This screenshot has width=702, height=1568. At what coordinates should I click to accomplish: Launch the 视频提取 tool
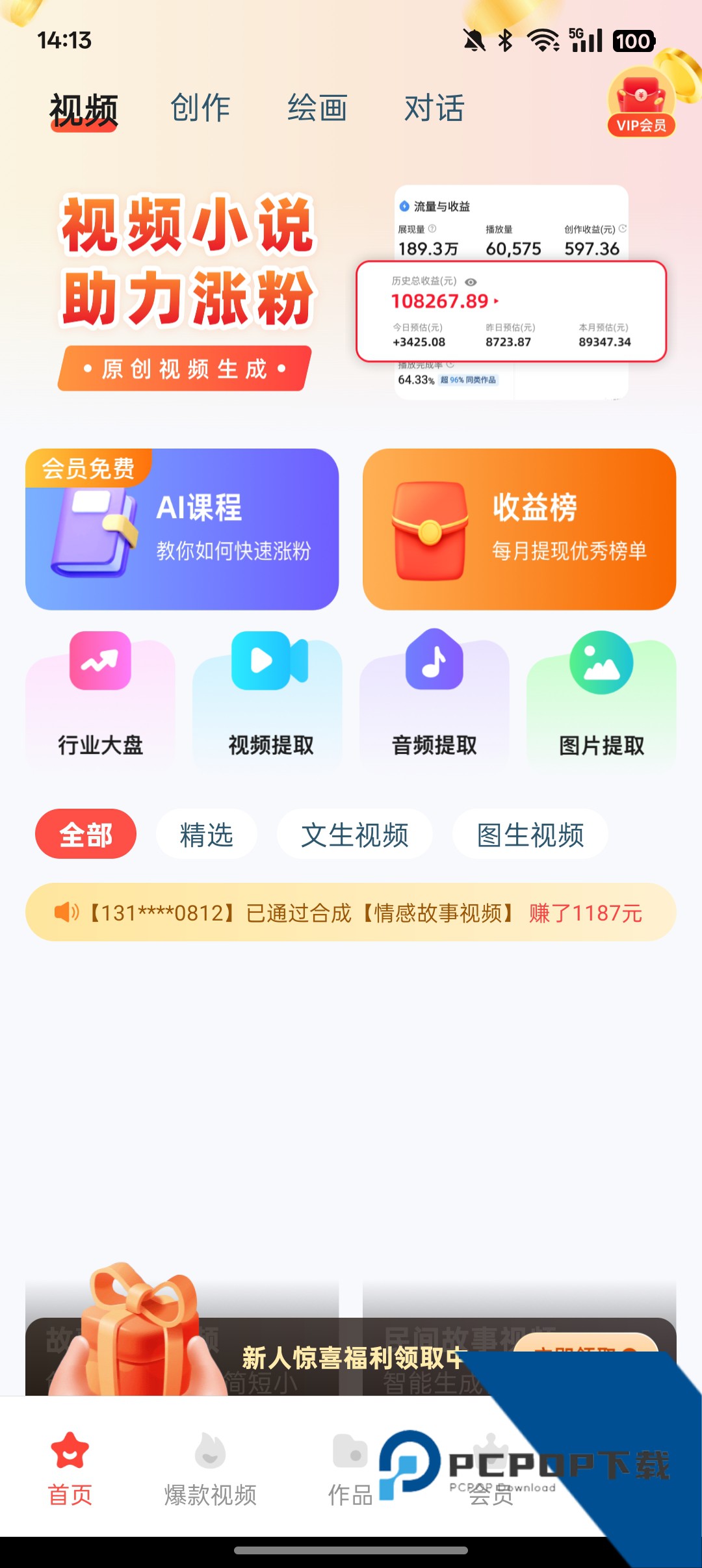[267, 699]
